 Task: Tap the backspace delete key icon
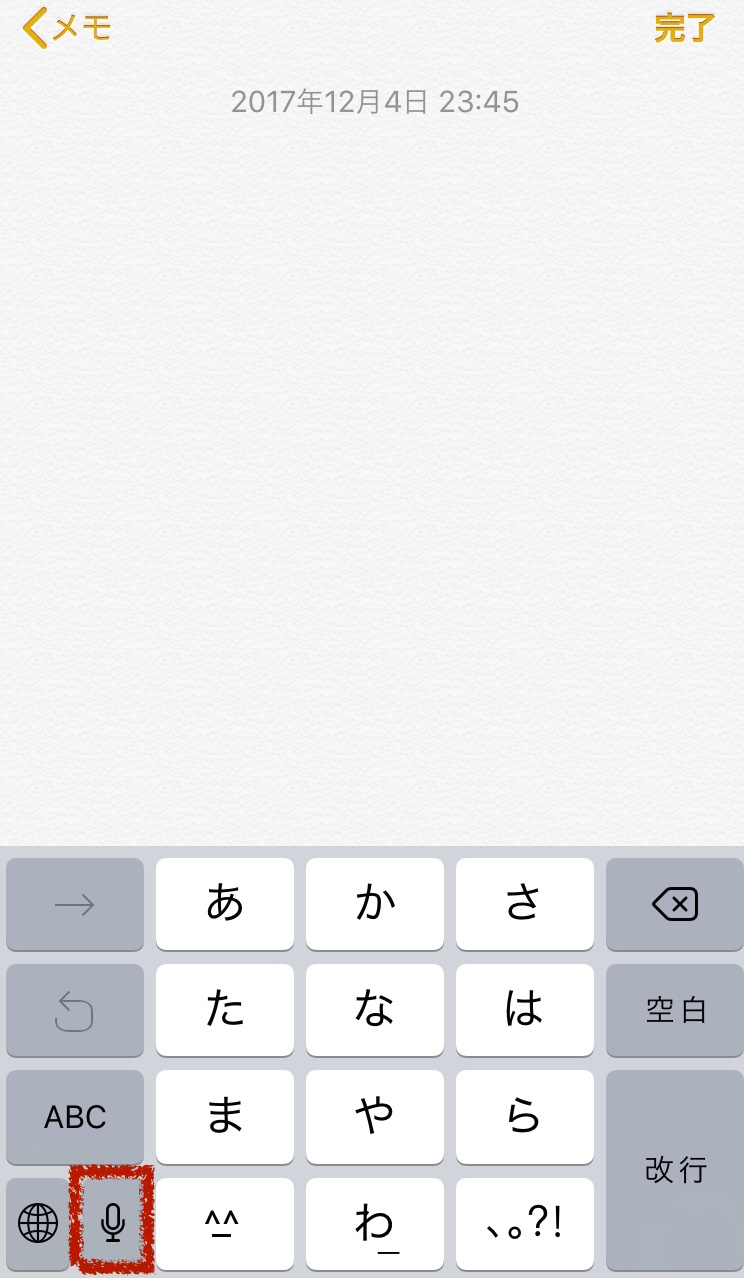click(674, 904)
